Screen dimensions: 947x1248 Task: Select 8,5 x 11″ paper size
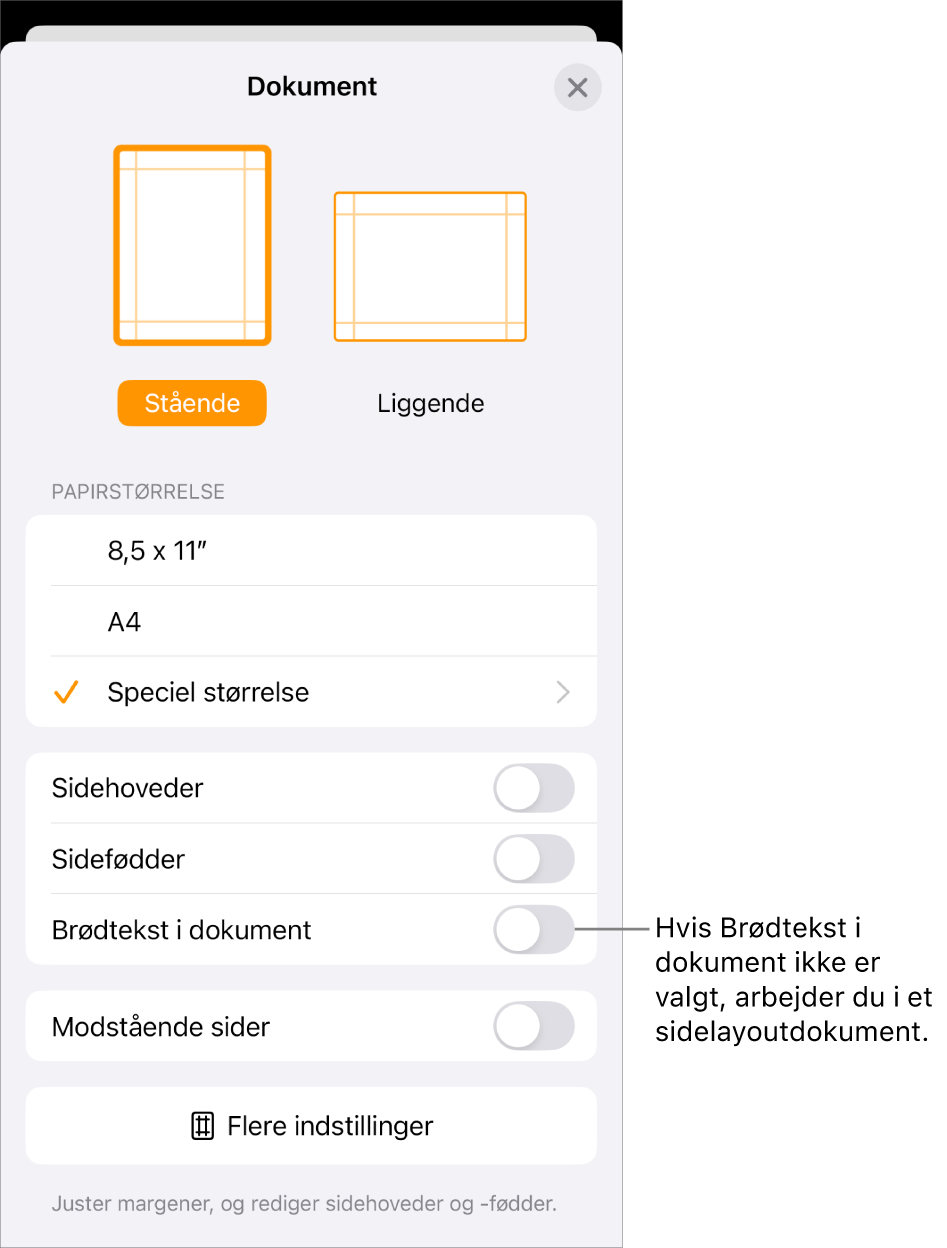click(311, 551)
